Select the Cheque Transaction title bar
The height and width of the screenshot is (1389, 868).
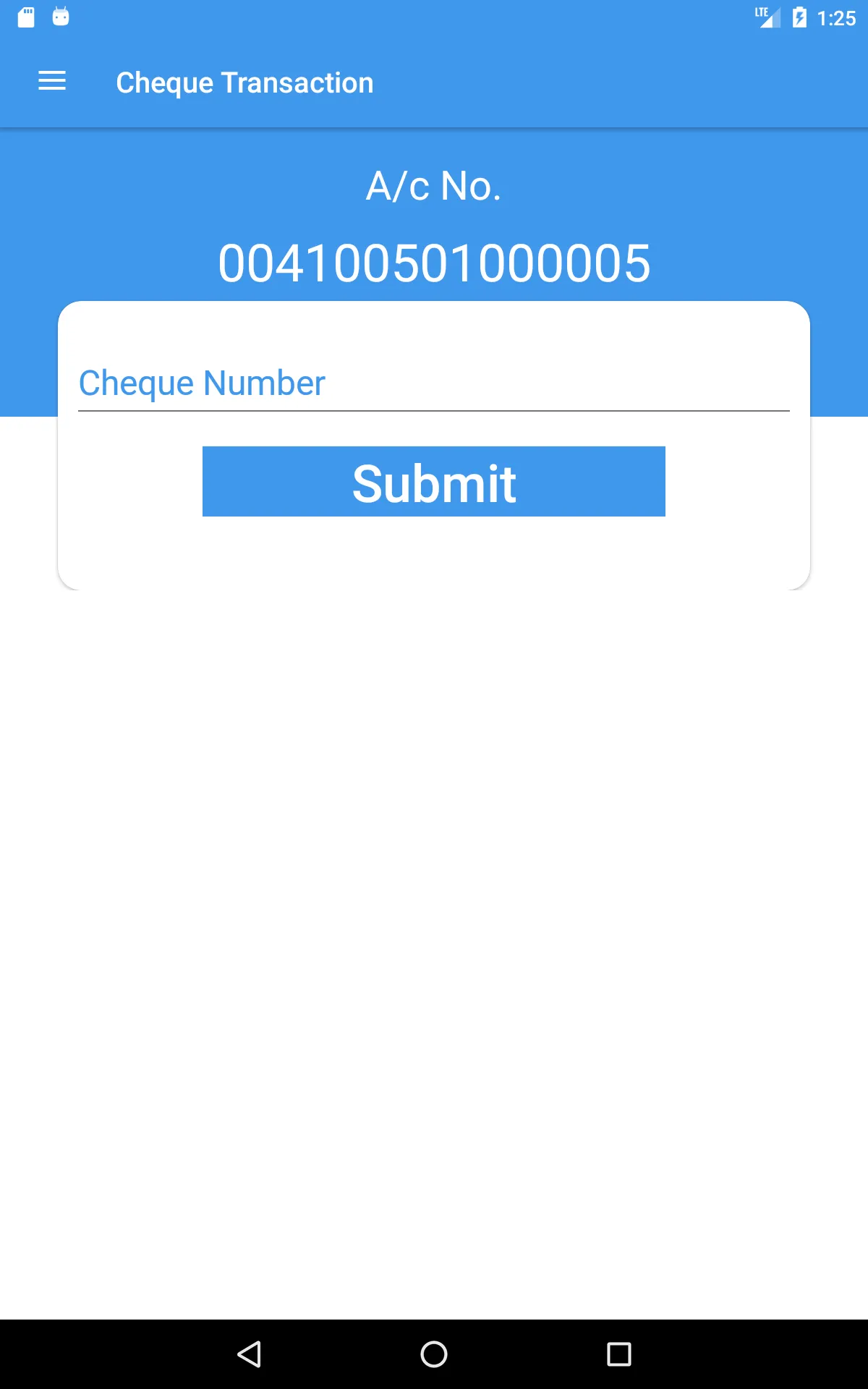pyautogui.click(x=244, y=82)
